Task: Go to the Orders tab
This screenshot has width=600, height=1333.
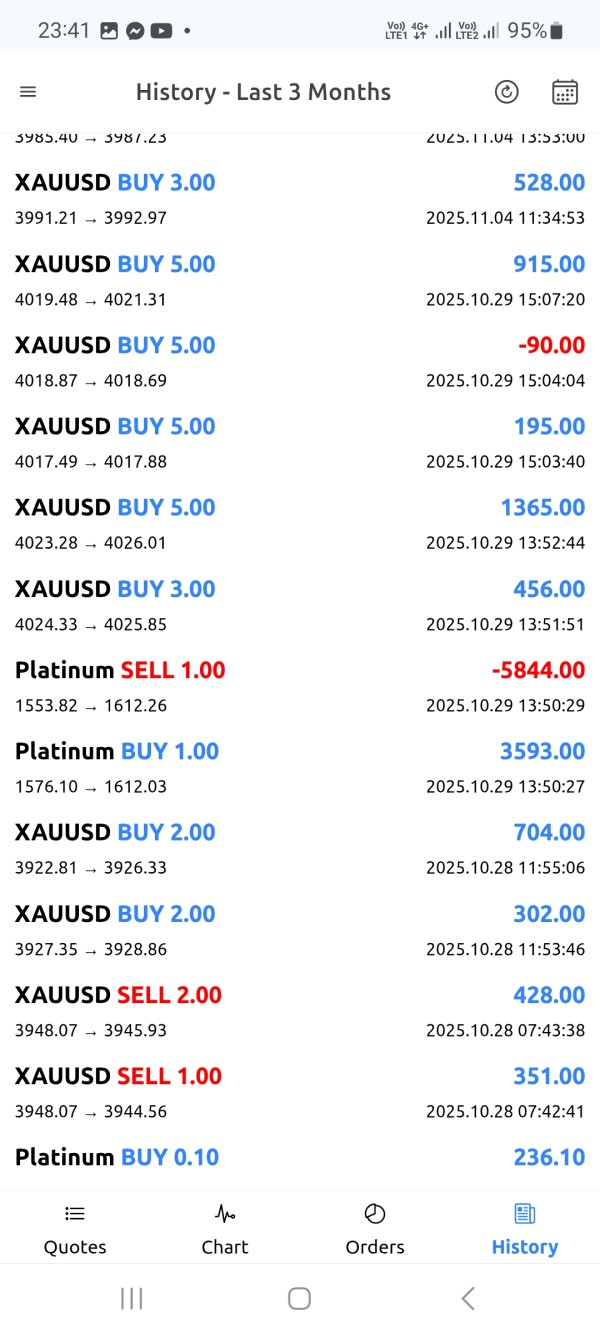Action: pyautogui.click(x=375, y=1229)
